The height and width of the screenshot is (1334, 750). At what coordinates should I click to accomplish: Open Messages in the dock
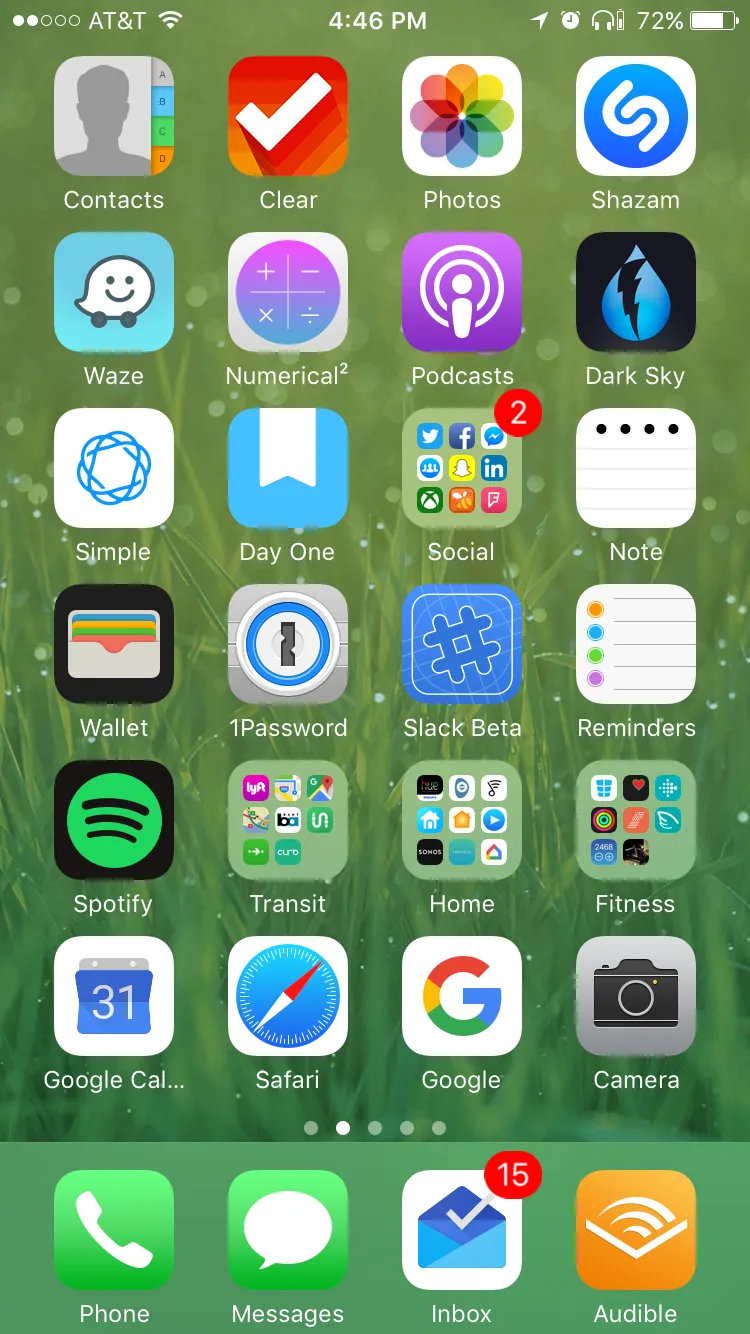288,1230
